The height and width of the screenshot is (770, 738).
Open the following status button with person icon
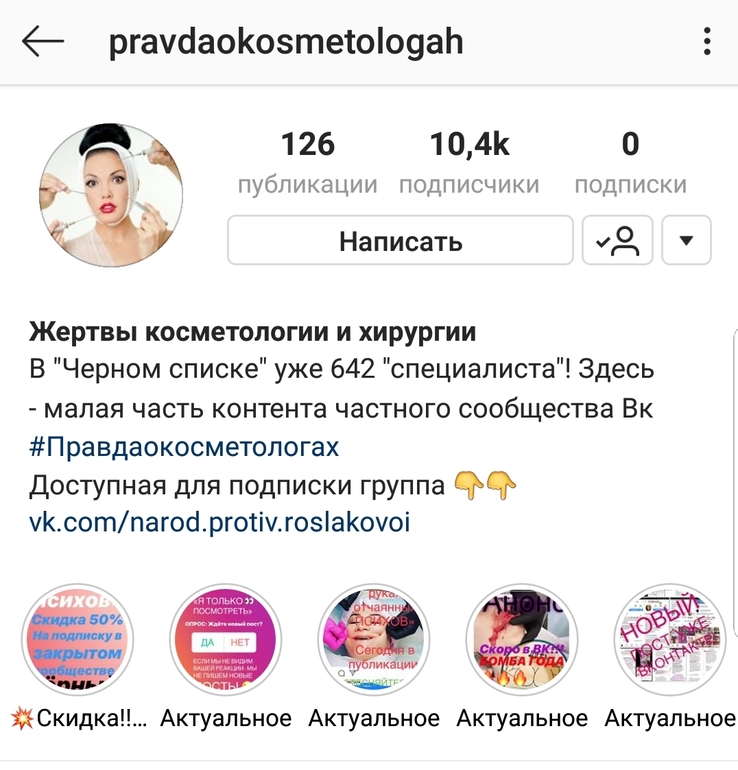(617, 241)
